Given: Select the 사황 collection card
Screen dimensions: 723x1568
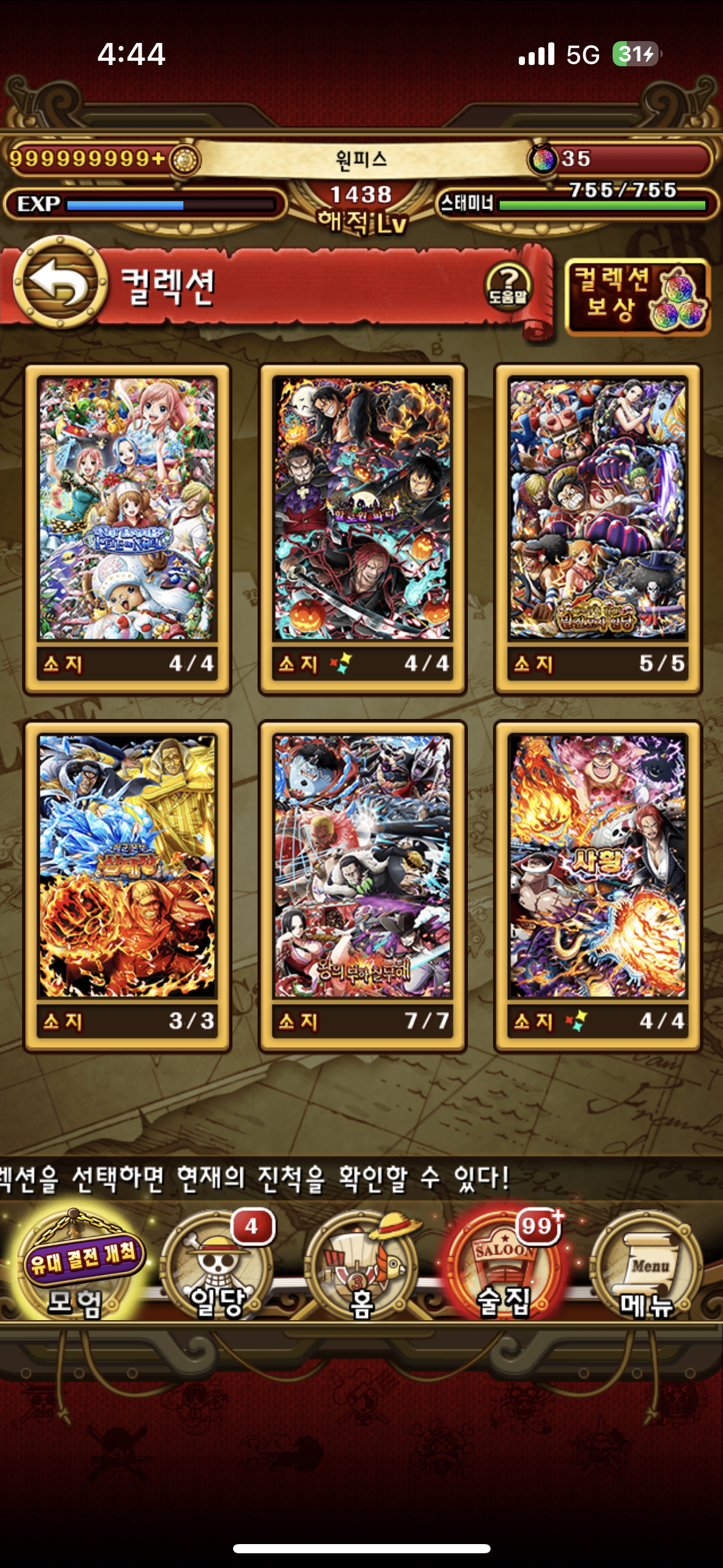Looking at the screenshot, I should [x=597, y=886].
